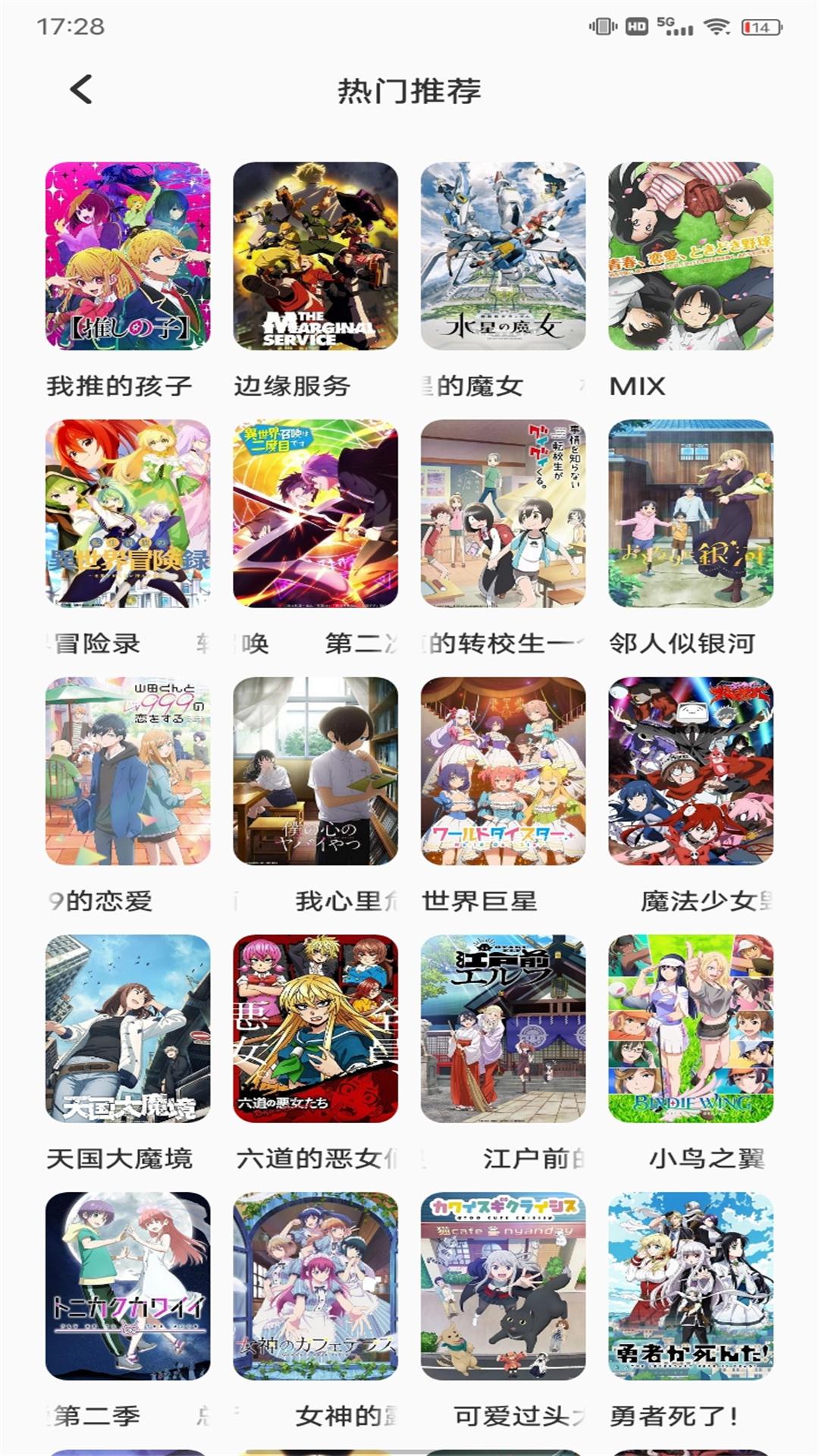This screenshot has width=819, height=1456.
Task: Open the 世界巨星 tile
Action: point(503,770)
